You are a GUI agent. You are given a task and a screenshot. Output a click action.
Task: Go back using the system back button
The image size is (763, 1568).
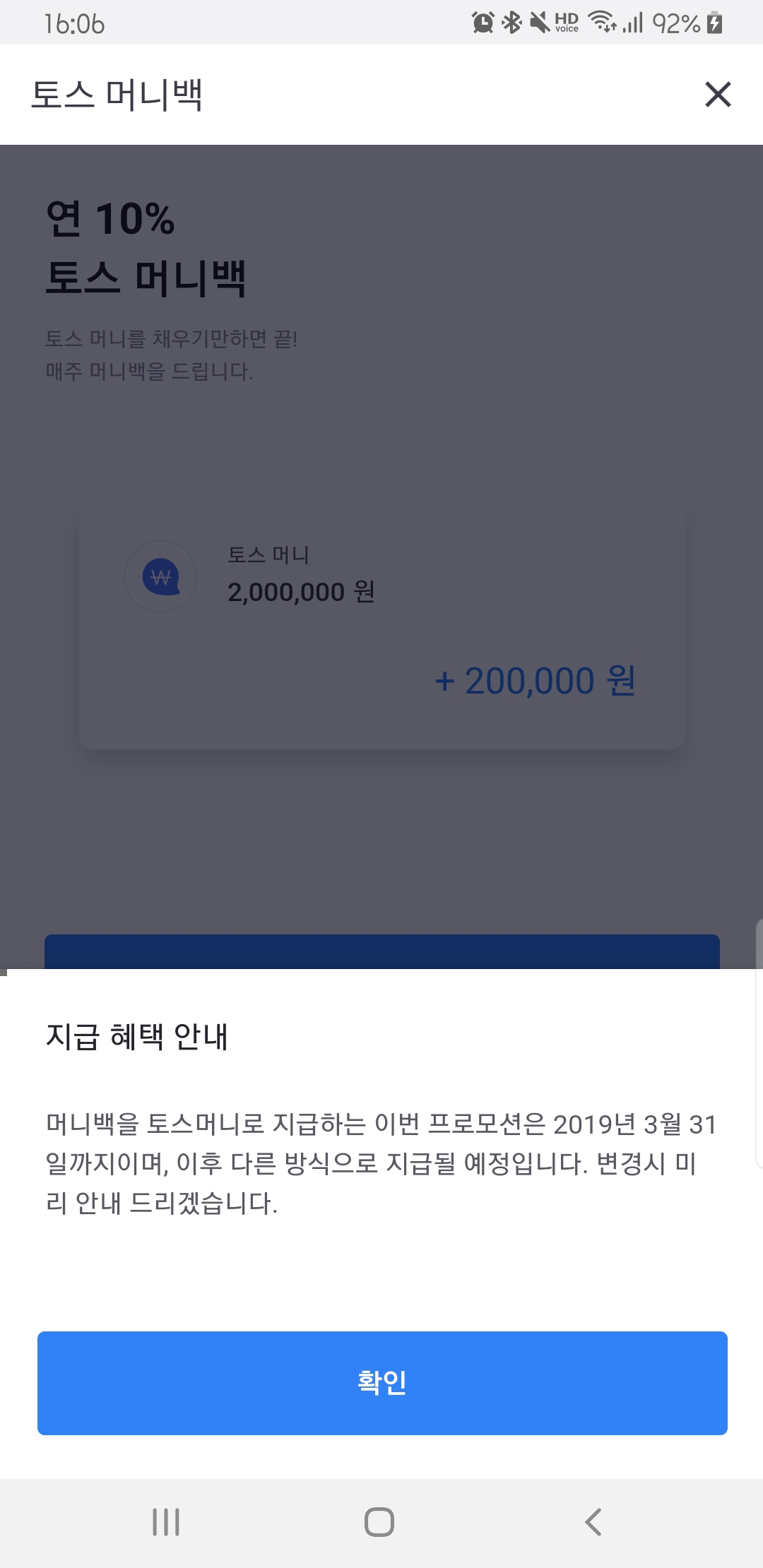point(593,1521)
